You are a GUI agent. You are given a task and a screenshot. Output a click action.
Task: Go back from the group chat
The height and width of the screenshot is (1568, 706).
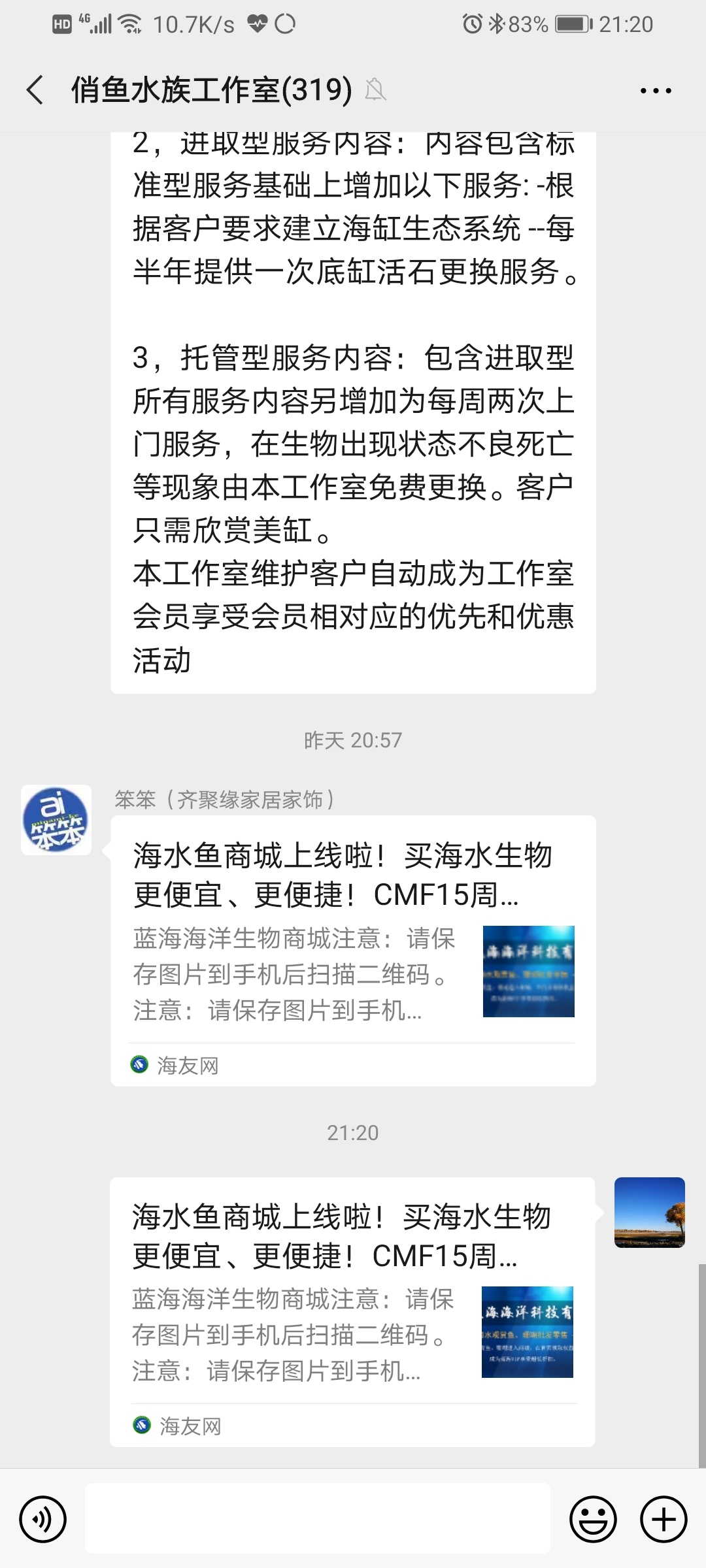click(35, 90)
